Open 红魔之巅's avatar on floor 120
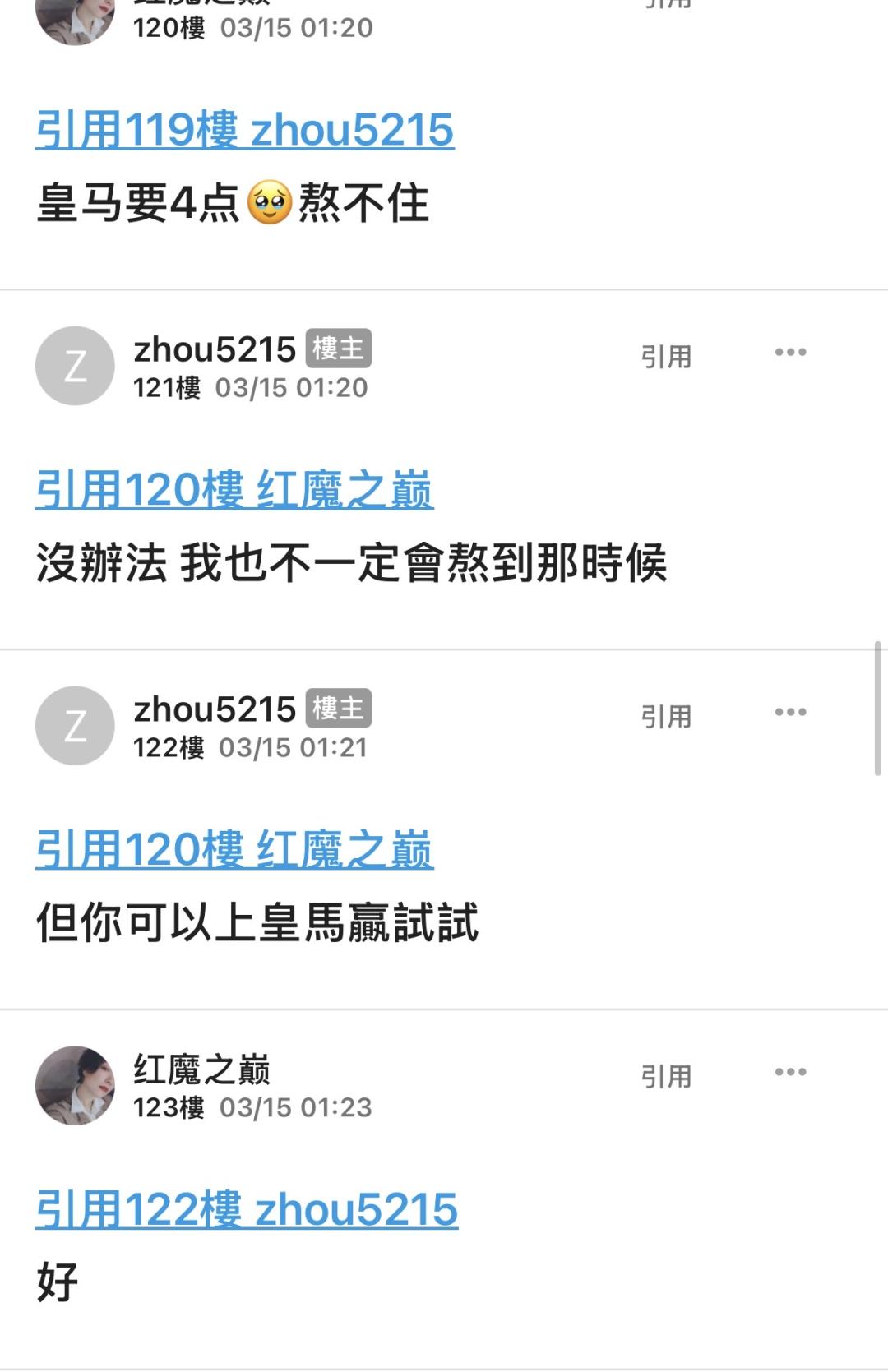The height and width of the screenshot is (1372, 888). [75, 18]
